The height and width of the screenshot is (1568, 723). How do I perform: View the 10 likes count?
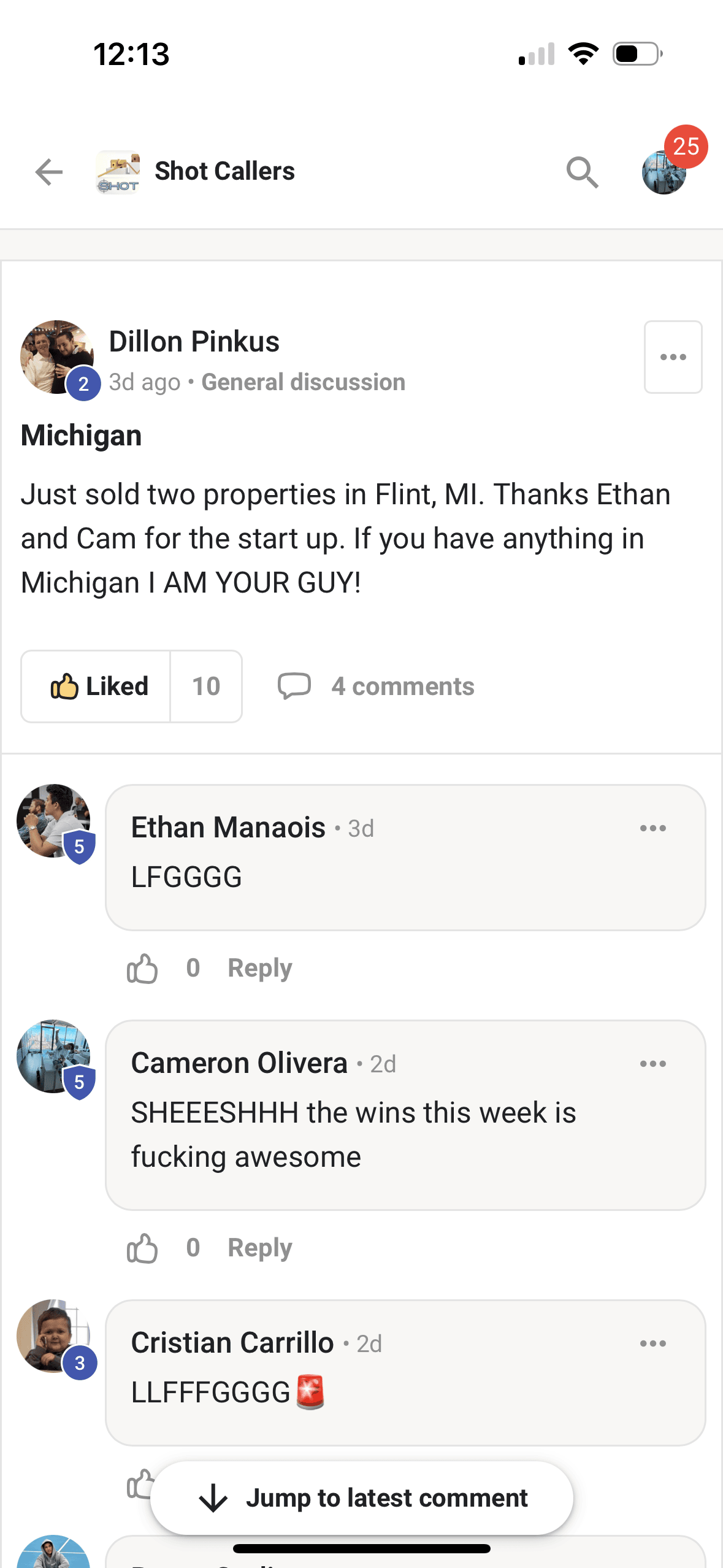206,686
